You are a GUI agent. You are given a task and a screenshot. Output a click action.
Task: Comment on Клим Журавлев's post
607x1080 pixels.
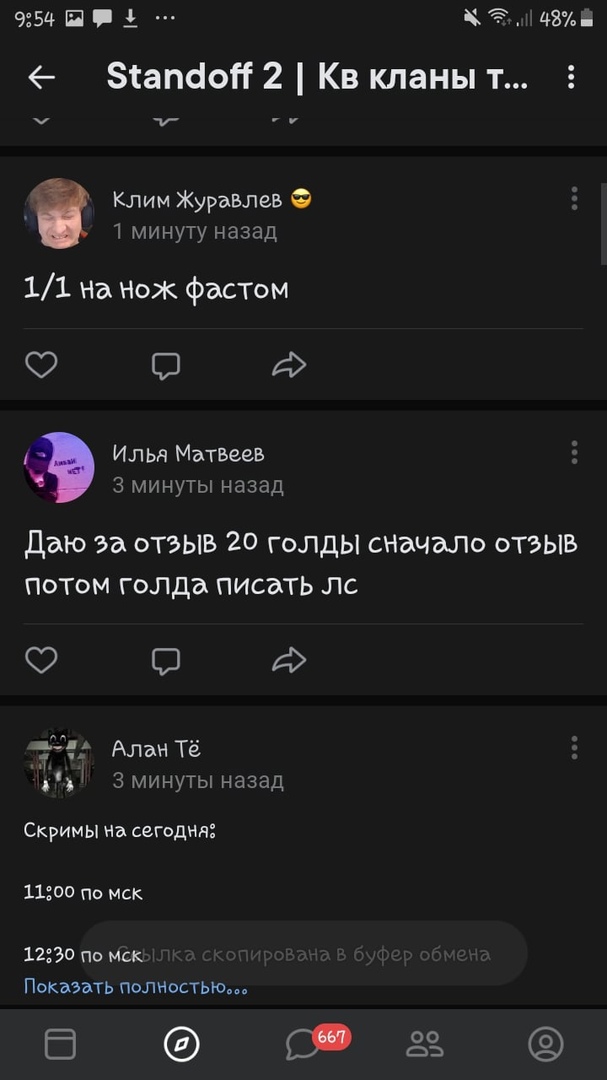(165, 366)
